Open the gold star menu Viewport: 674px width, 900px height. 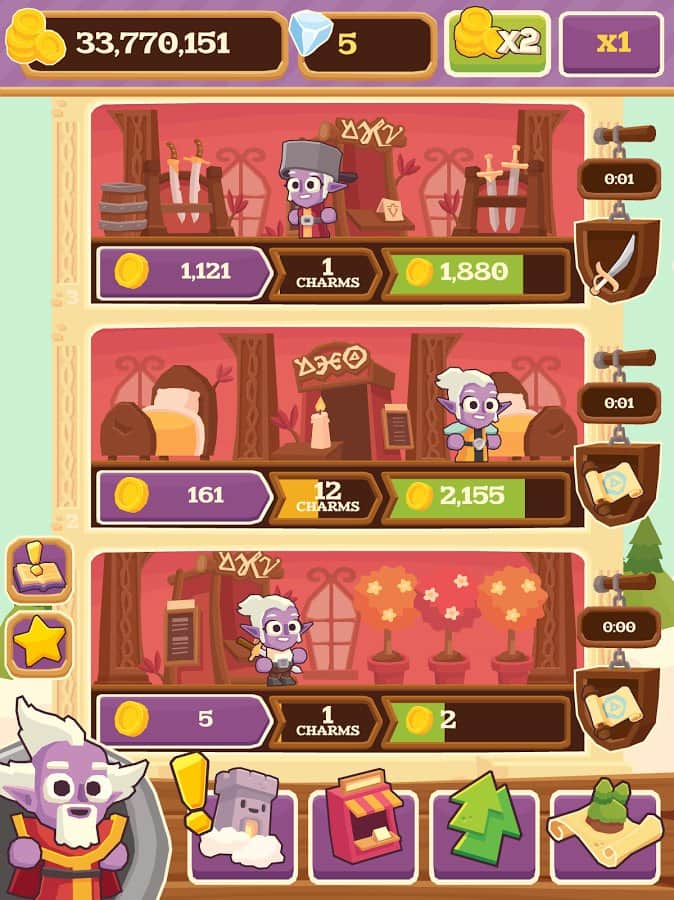[39, 643]
